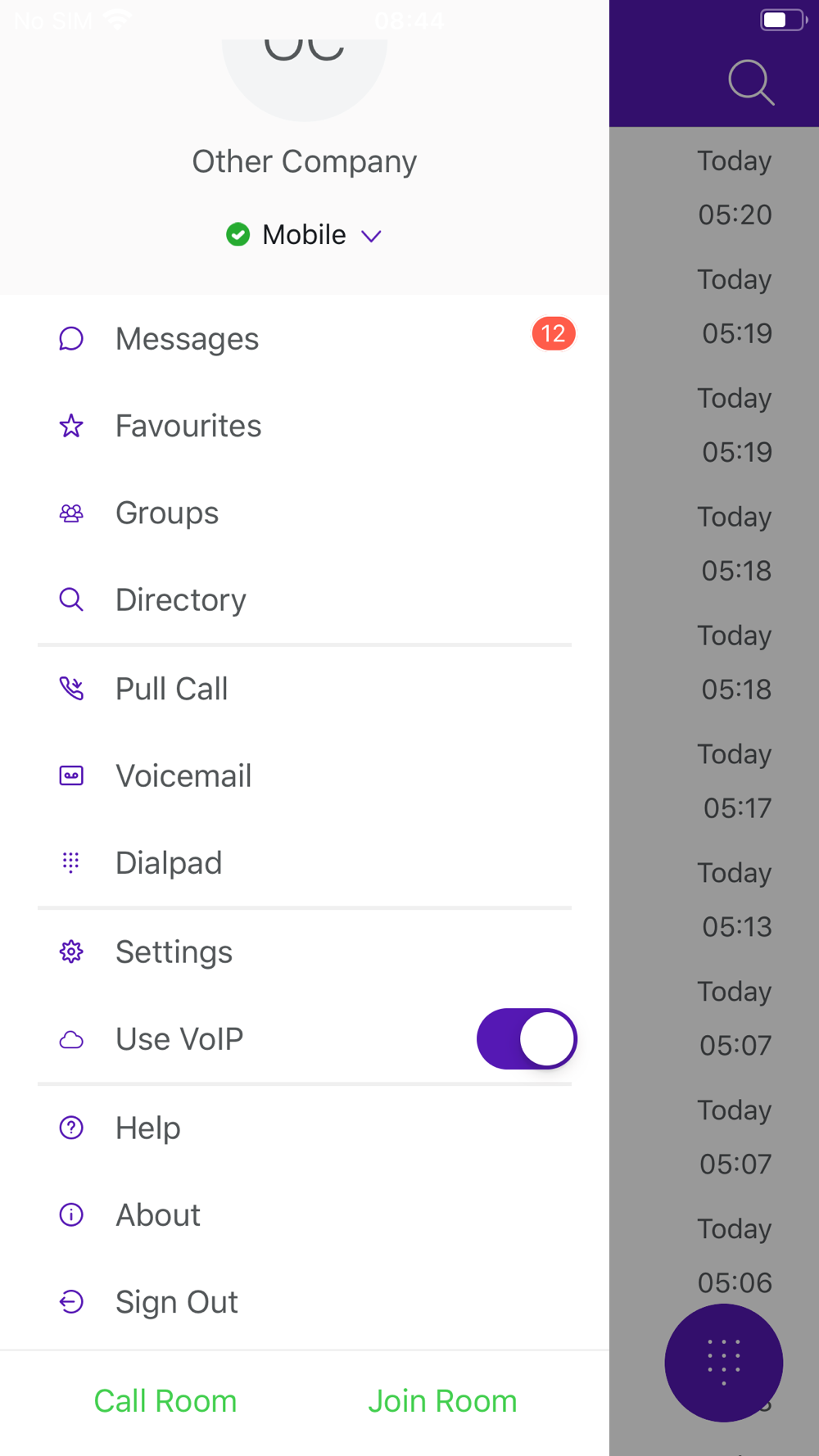
Task: Open the search magnifier icon
Action: pyautogui.click(x=751, y=83)
